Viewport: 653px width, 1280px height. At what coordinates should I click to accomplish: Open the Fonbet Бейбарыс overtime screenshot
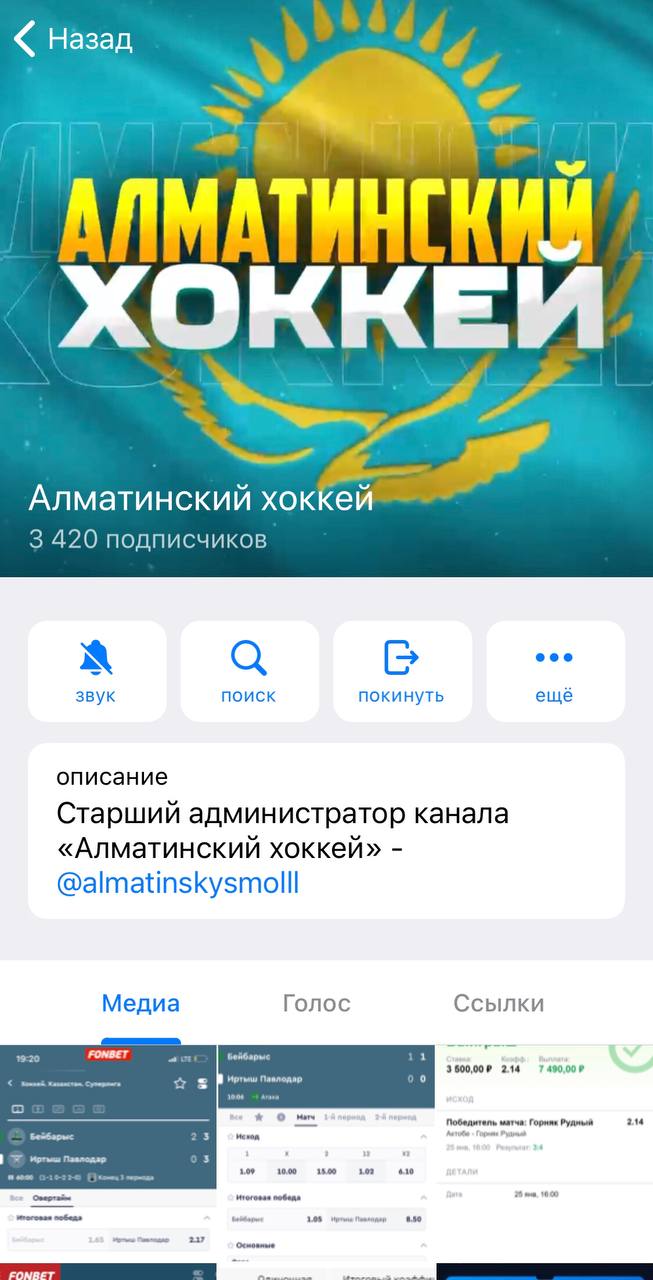(108, 1150)
